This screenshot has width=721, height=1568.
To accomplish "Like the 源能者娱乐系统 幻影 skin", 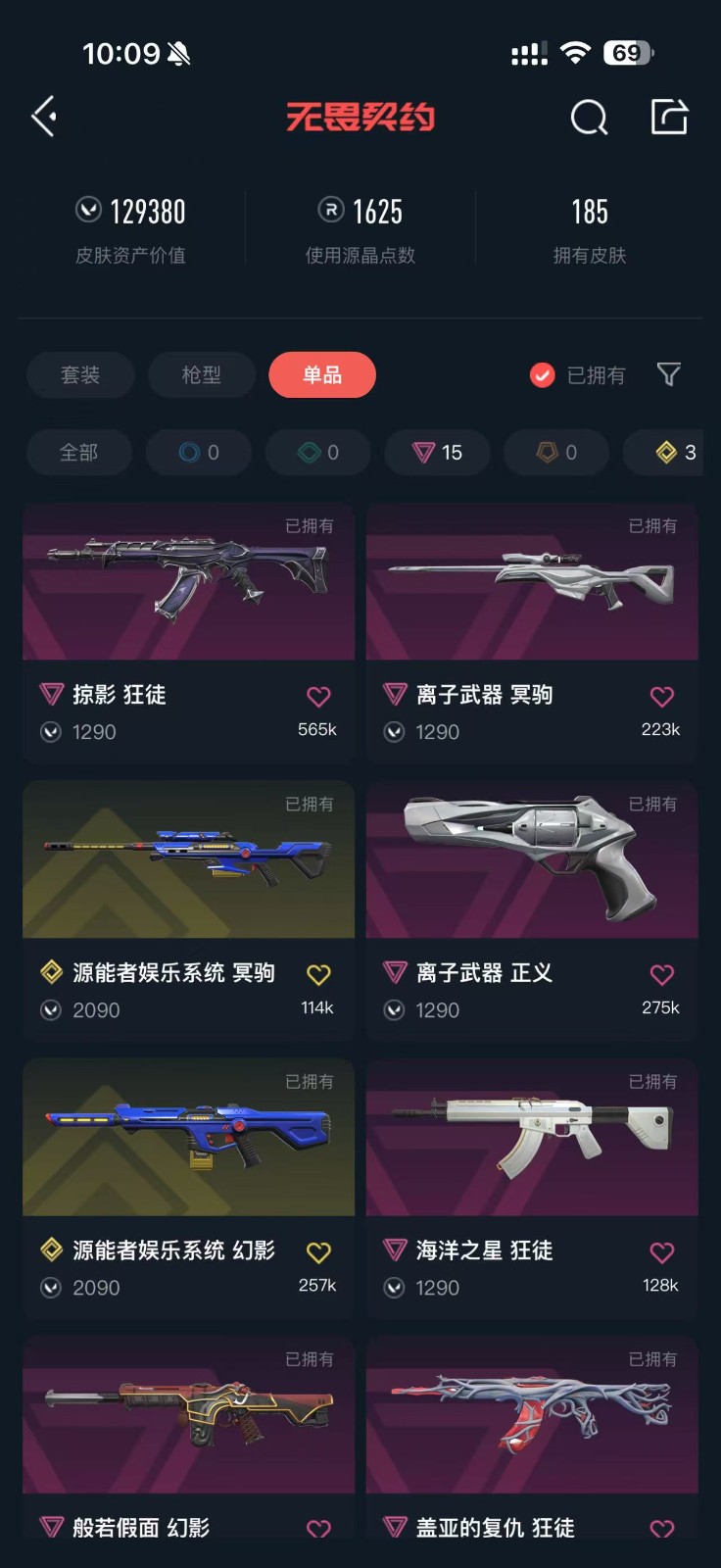I will [318, 1252].
